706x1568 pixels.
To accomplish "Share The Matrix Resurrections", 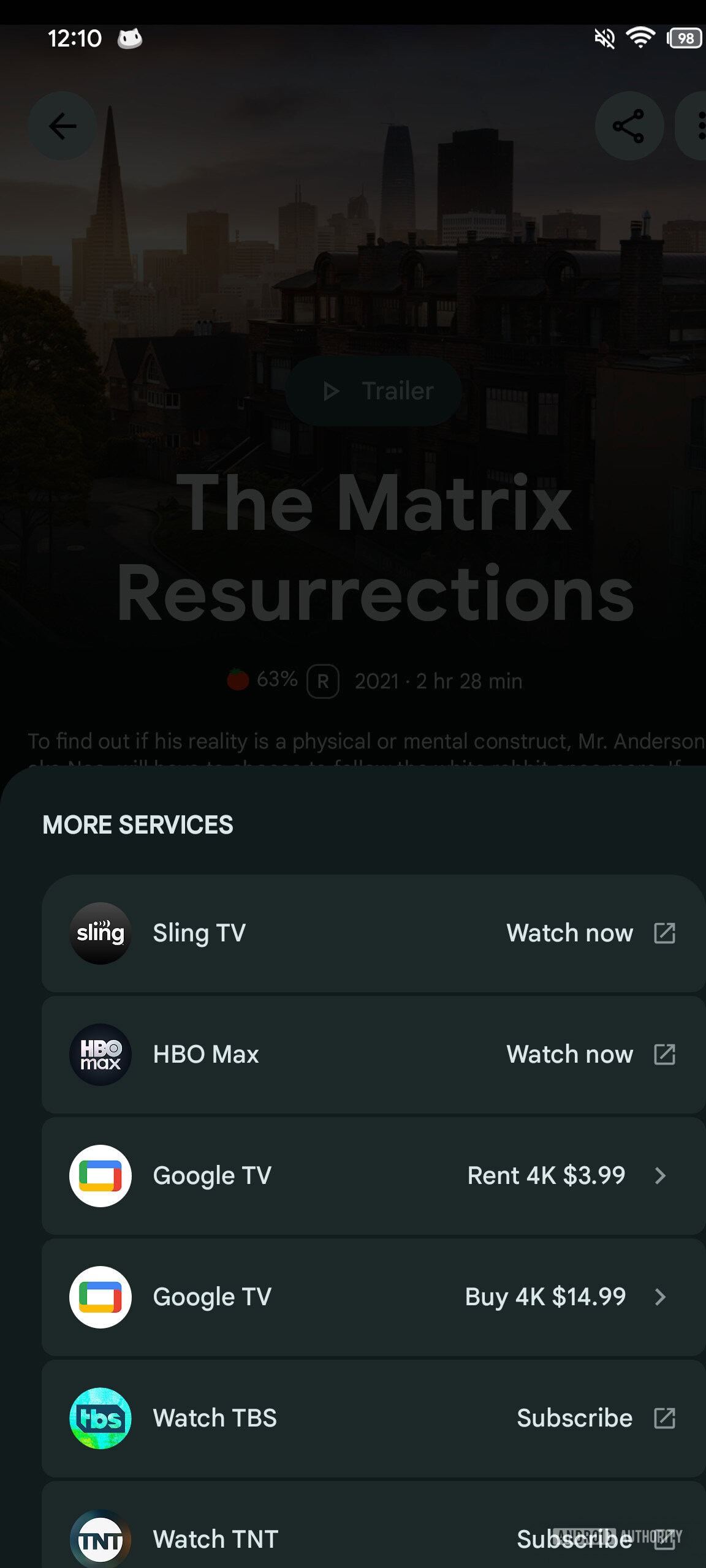I will (629, 127).
